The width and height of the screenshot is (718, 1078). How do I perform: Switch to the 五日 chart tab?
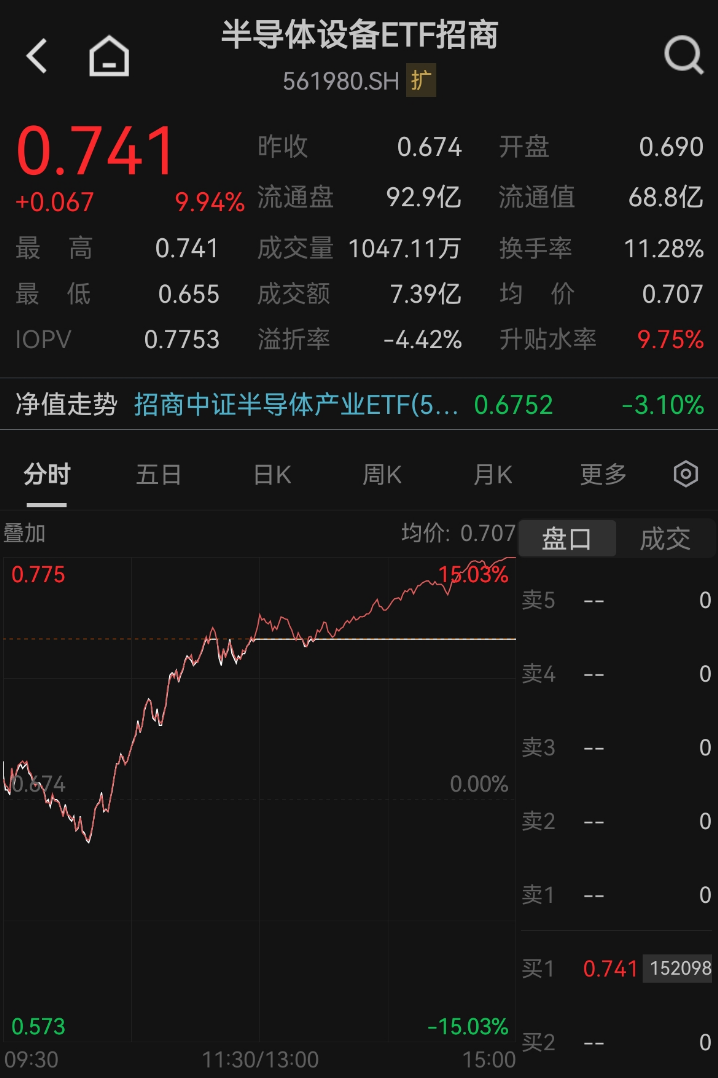click(x=159, y=474)
